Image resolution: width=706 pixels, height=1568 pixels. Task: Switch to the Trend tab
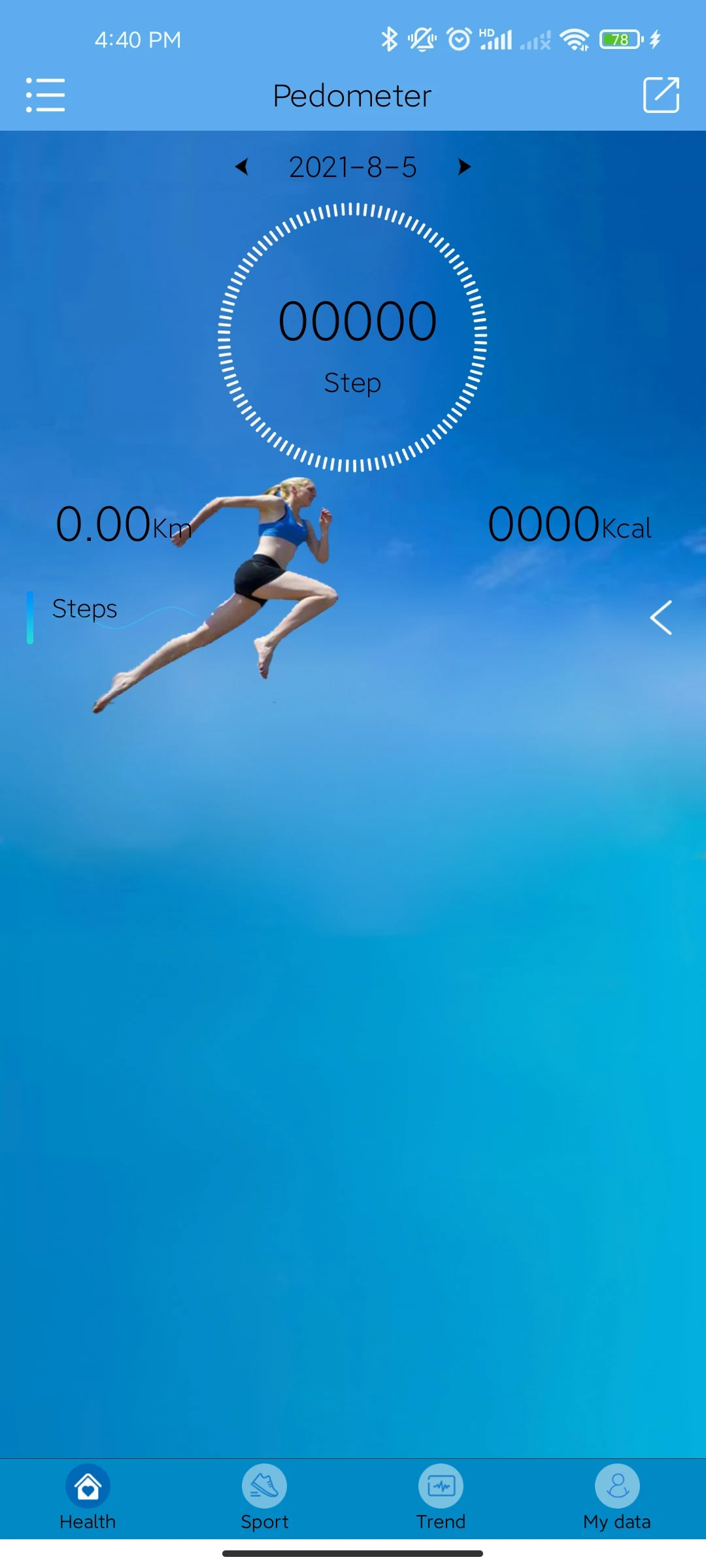pos(441,1497)
